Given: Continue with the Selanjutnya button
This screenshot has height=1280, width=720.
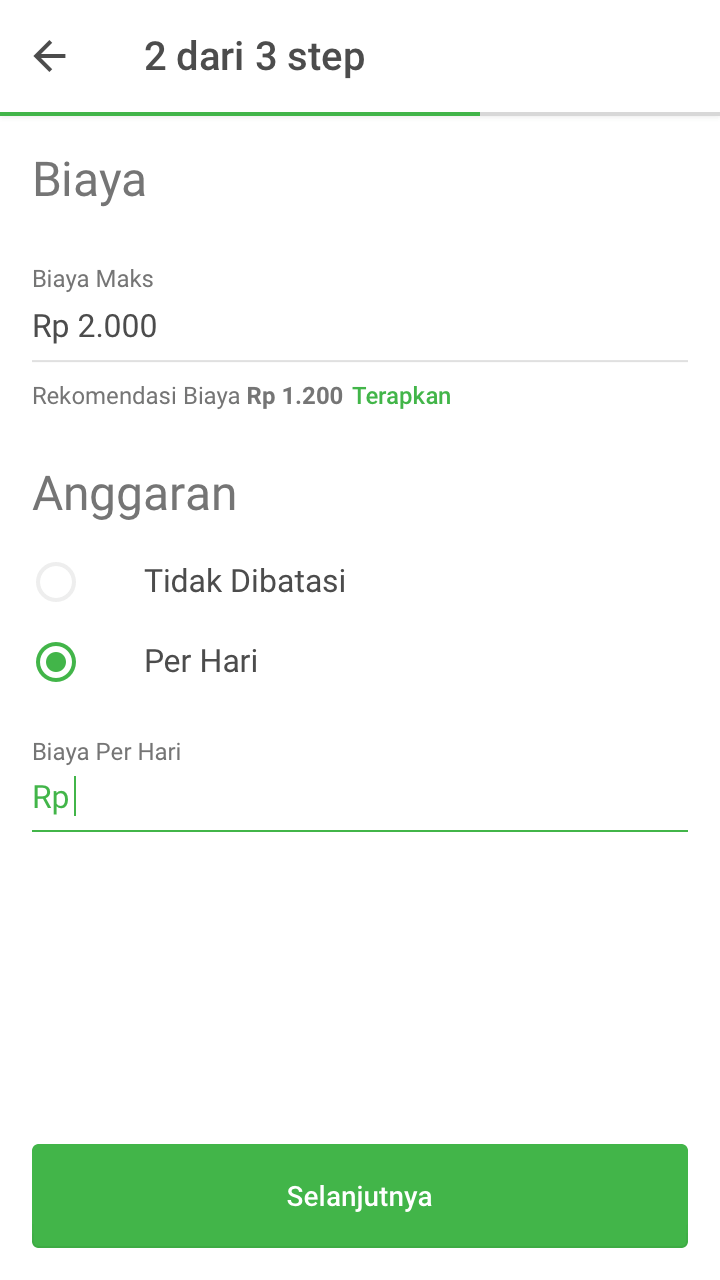Looking at the screenshot, I should [x=359, y=1196].
